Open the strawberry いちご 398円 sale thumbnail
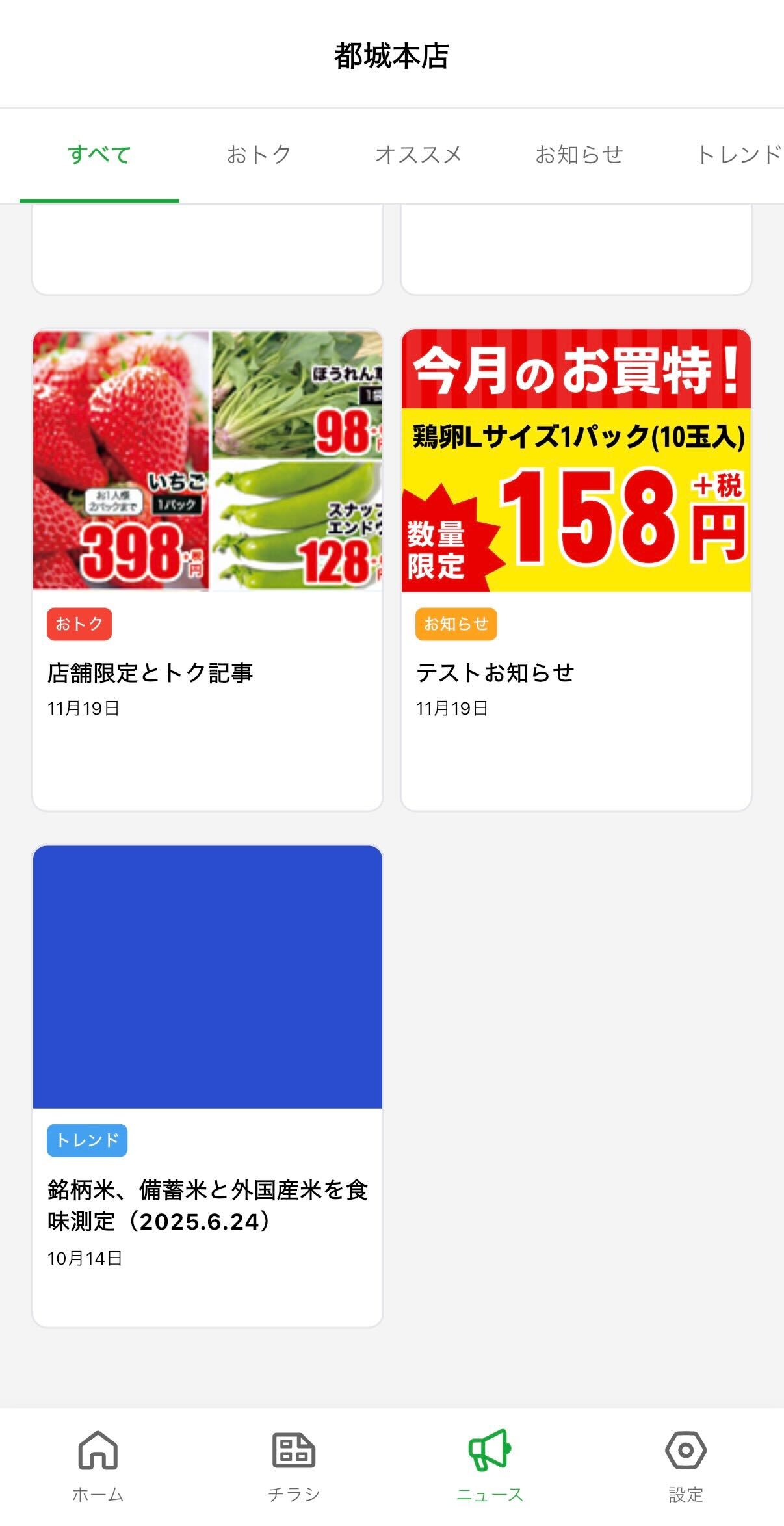This screenshot has height=1526, width=784. click(207, 462)
